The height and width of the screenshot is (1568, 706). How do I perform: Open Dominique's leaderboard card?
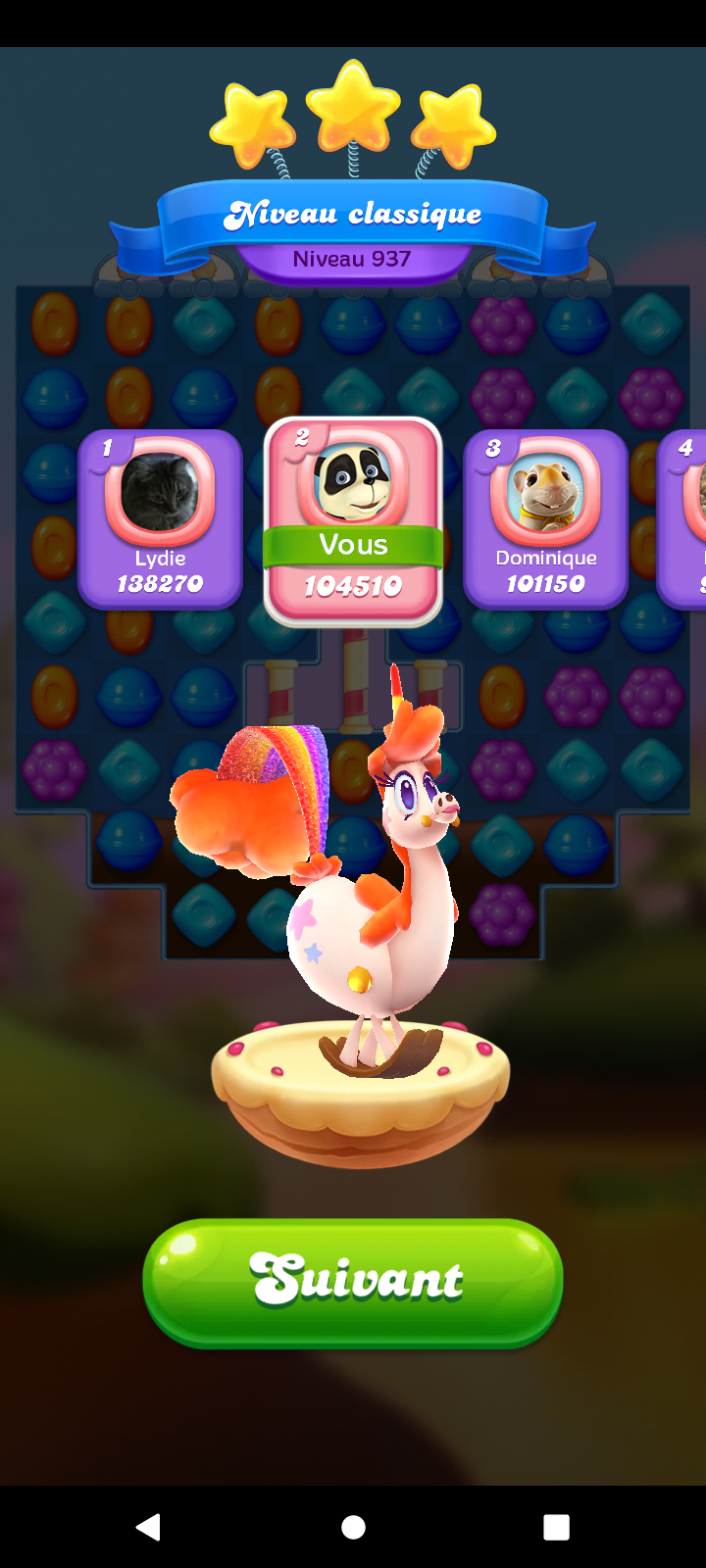click(x=545, y=519)
